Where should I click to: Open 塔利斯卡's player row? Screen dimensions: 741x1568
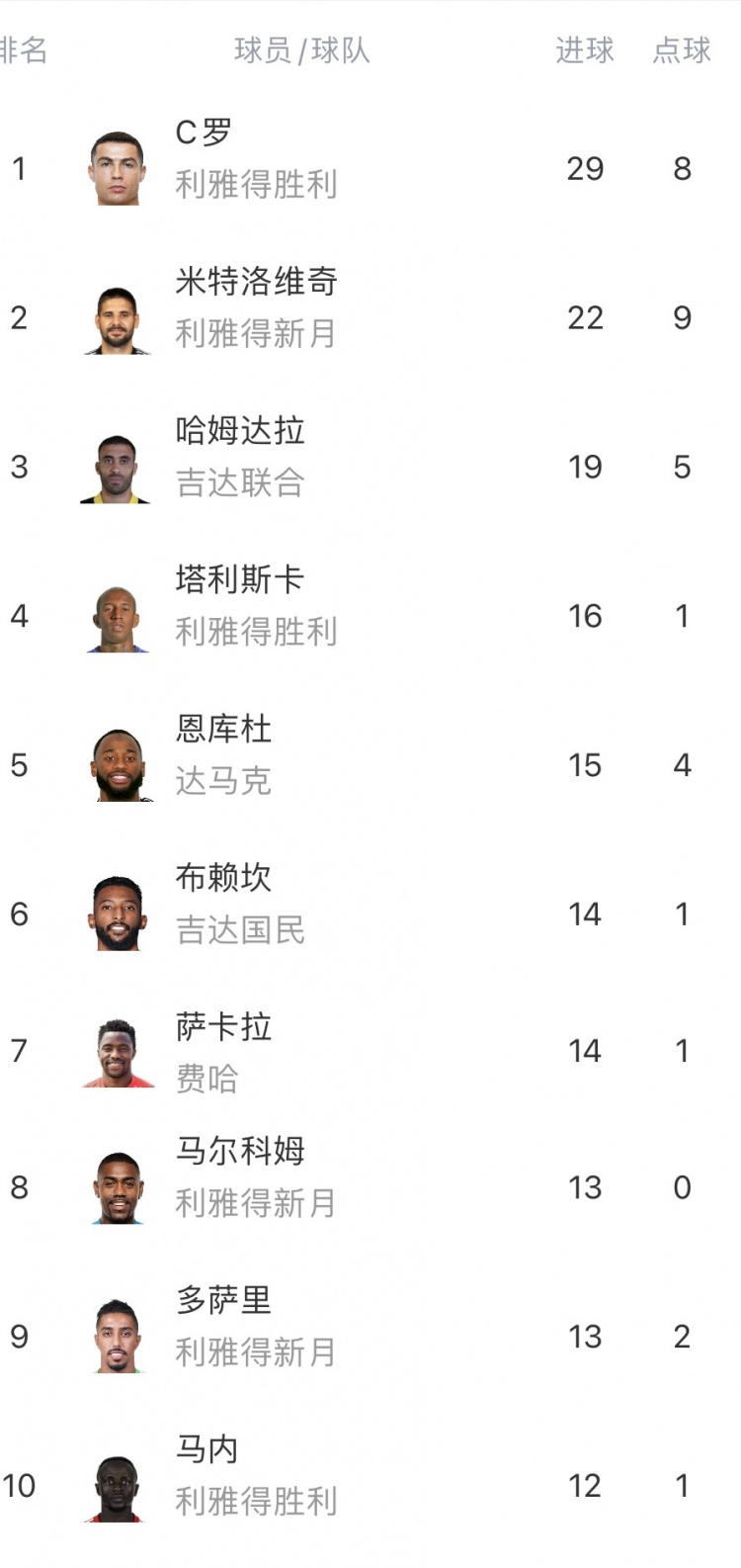pos(370,616)
